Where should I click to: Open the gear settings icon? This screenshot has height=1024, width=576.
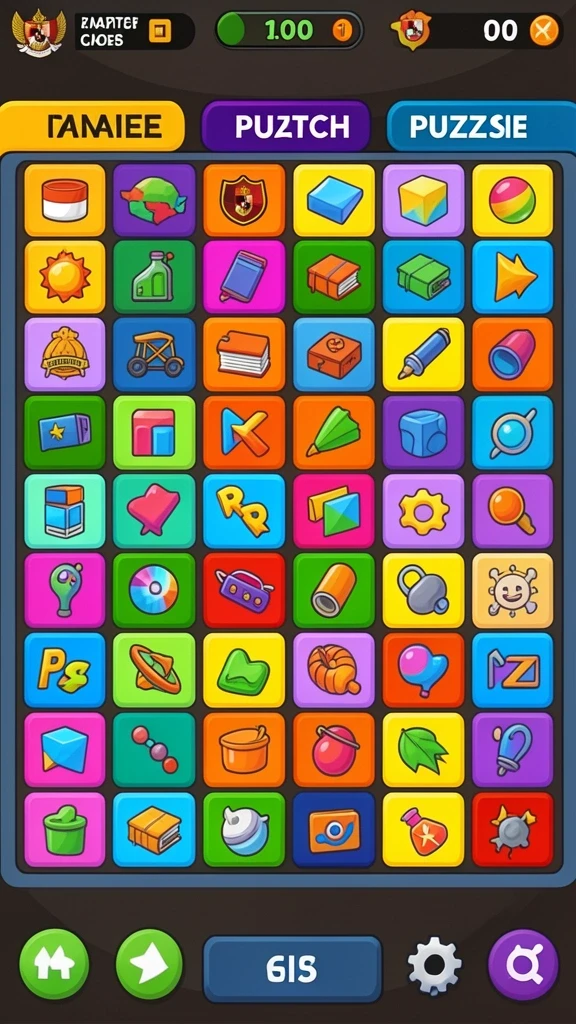(x=434, y=966)
